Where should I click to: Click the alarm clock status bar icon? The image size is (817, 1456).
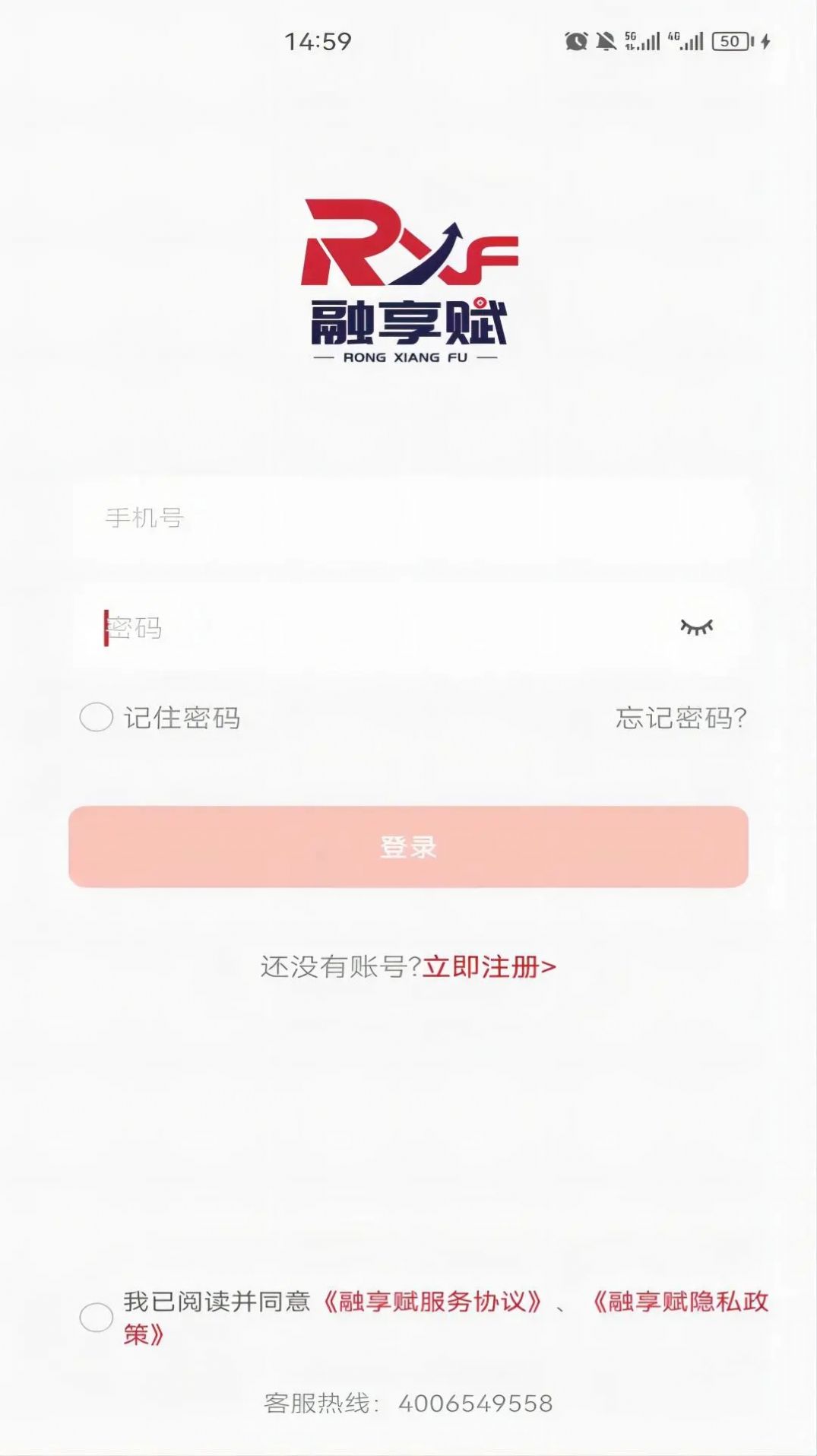point(575,42)
